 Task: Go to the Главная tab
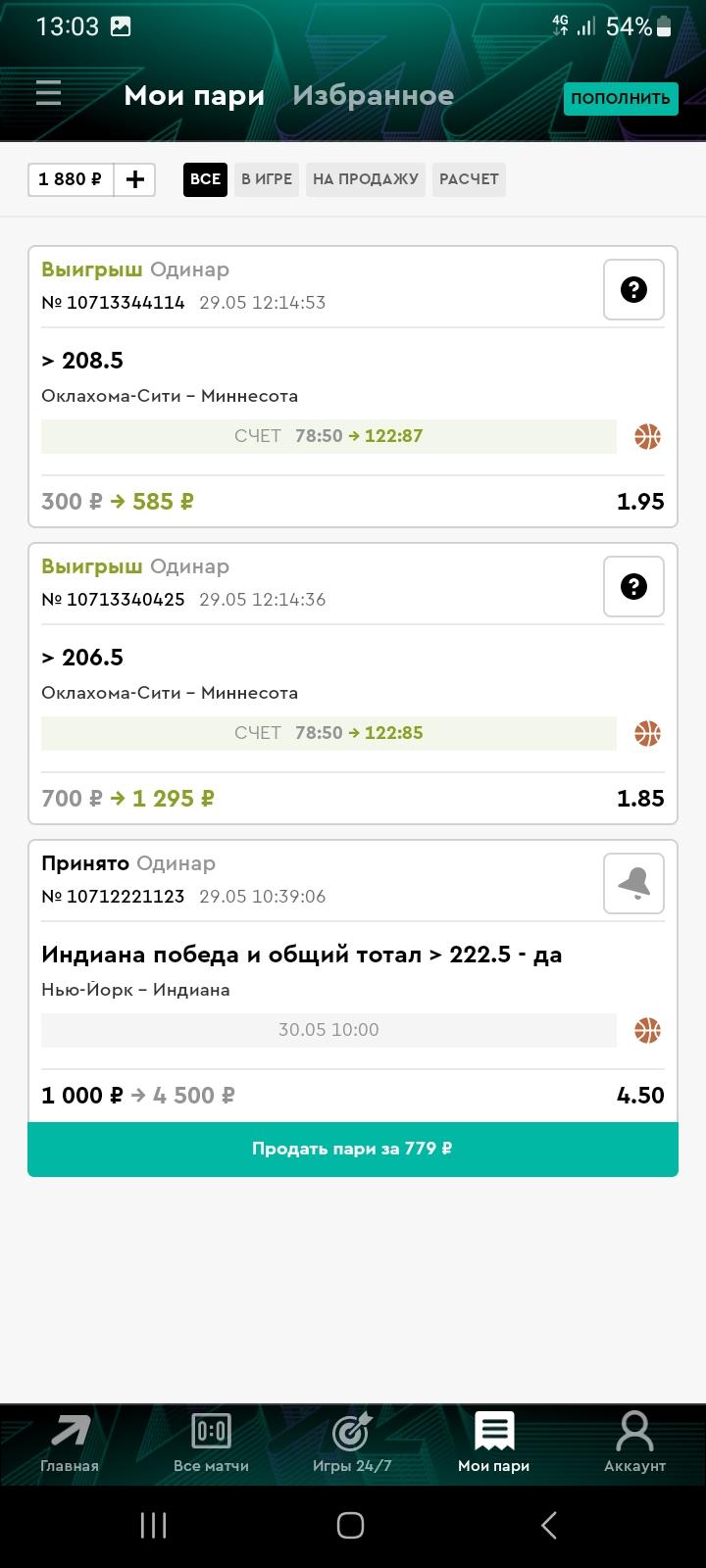tap(70, 1445)
